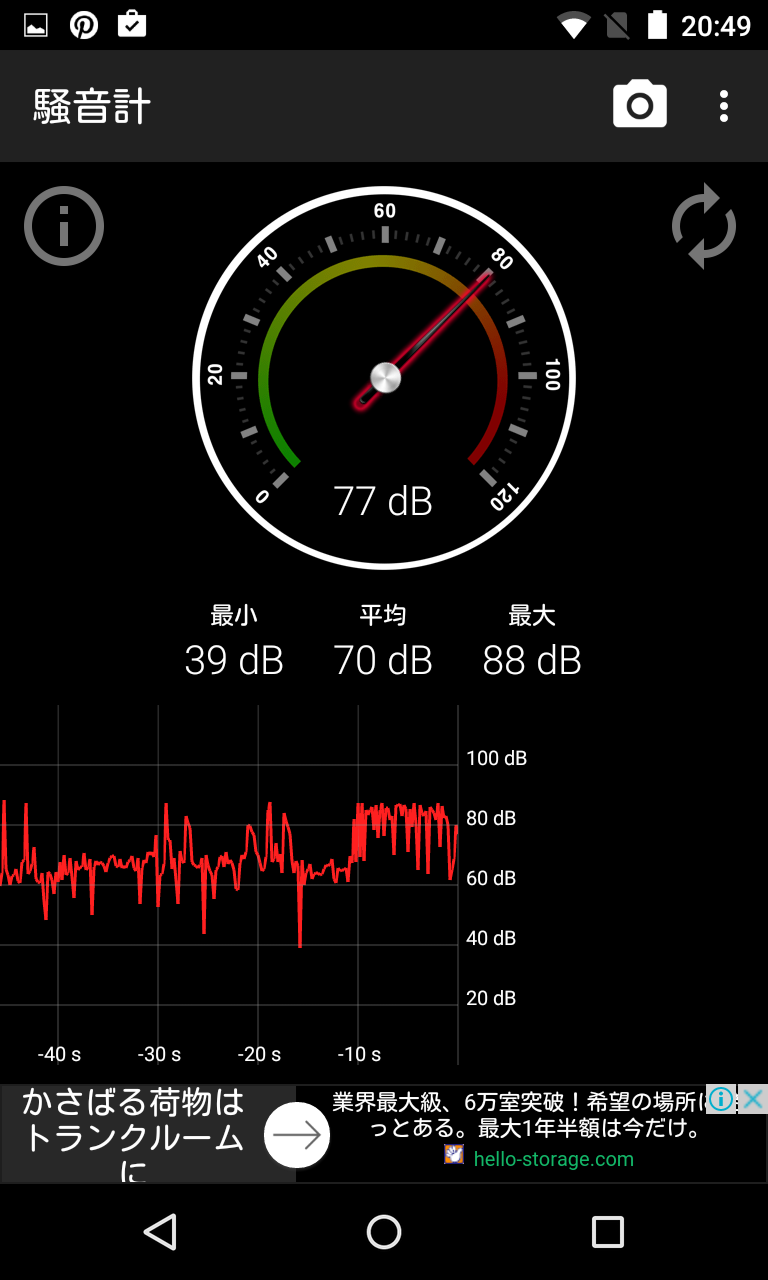Open the ad info icon
The width and height of the screenshot is (768, 1280).
pos(721,1098)
